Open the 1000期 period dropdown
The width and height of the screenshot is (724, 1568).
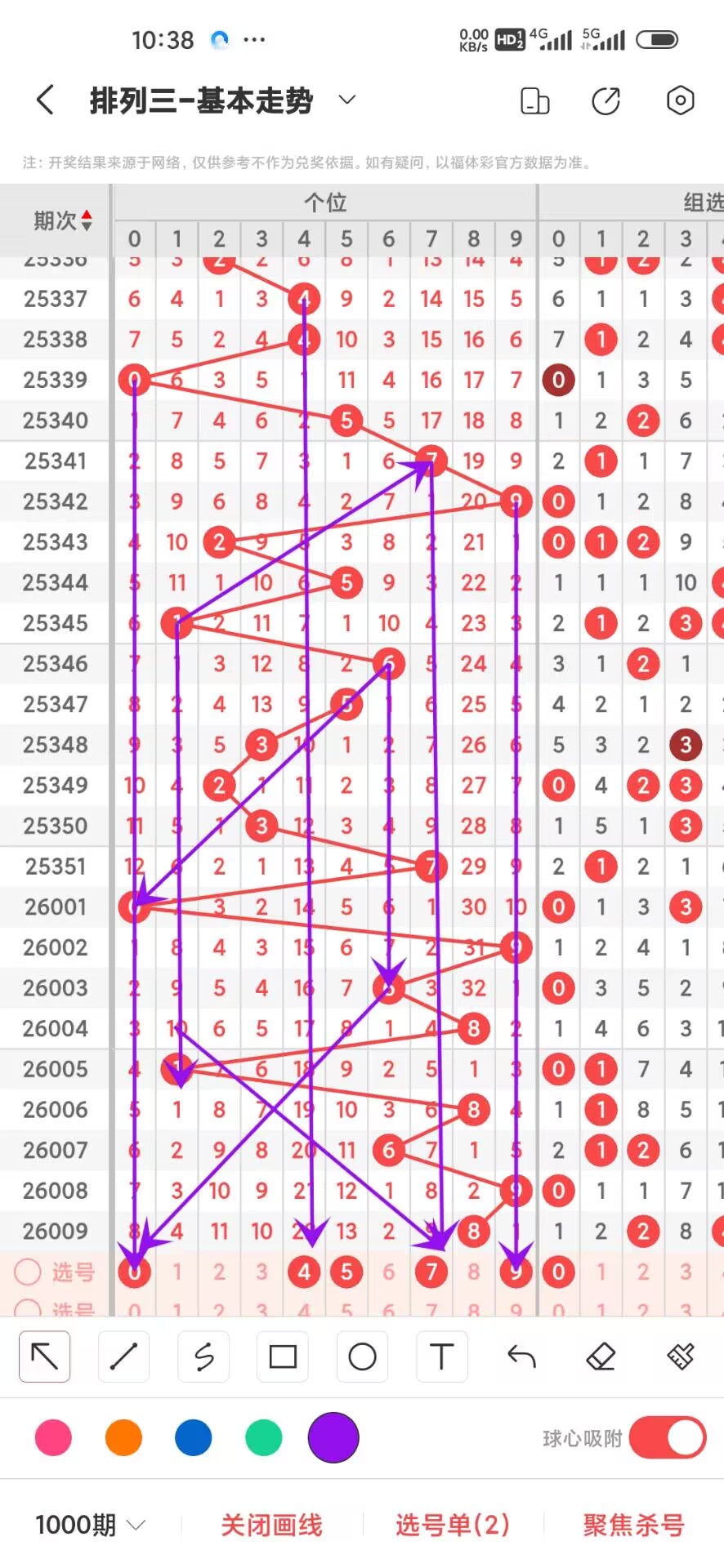point(90,1525)
